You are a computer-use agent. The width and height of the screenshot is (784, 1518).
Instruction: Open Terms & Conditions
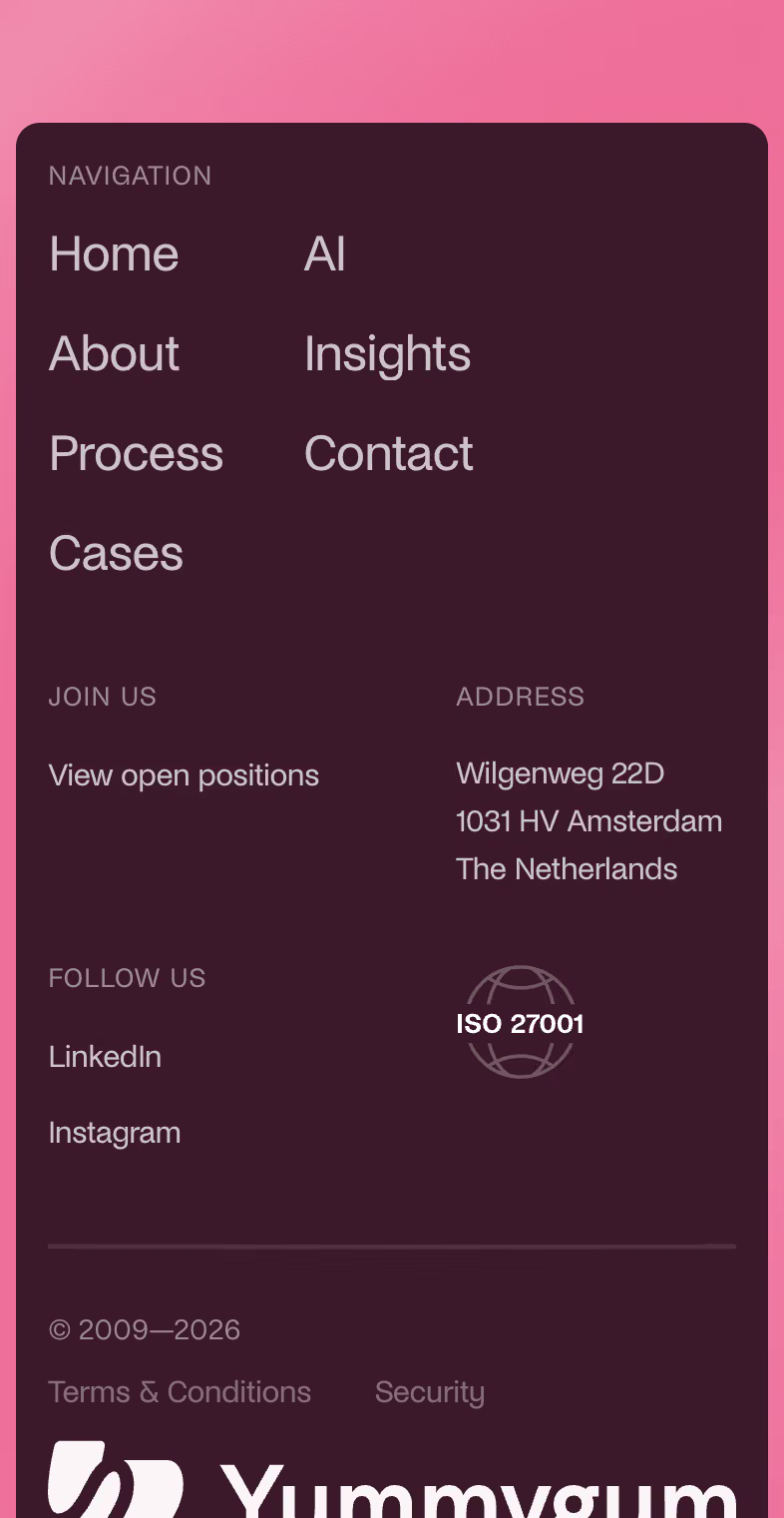click(180, 1392)
